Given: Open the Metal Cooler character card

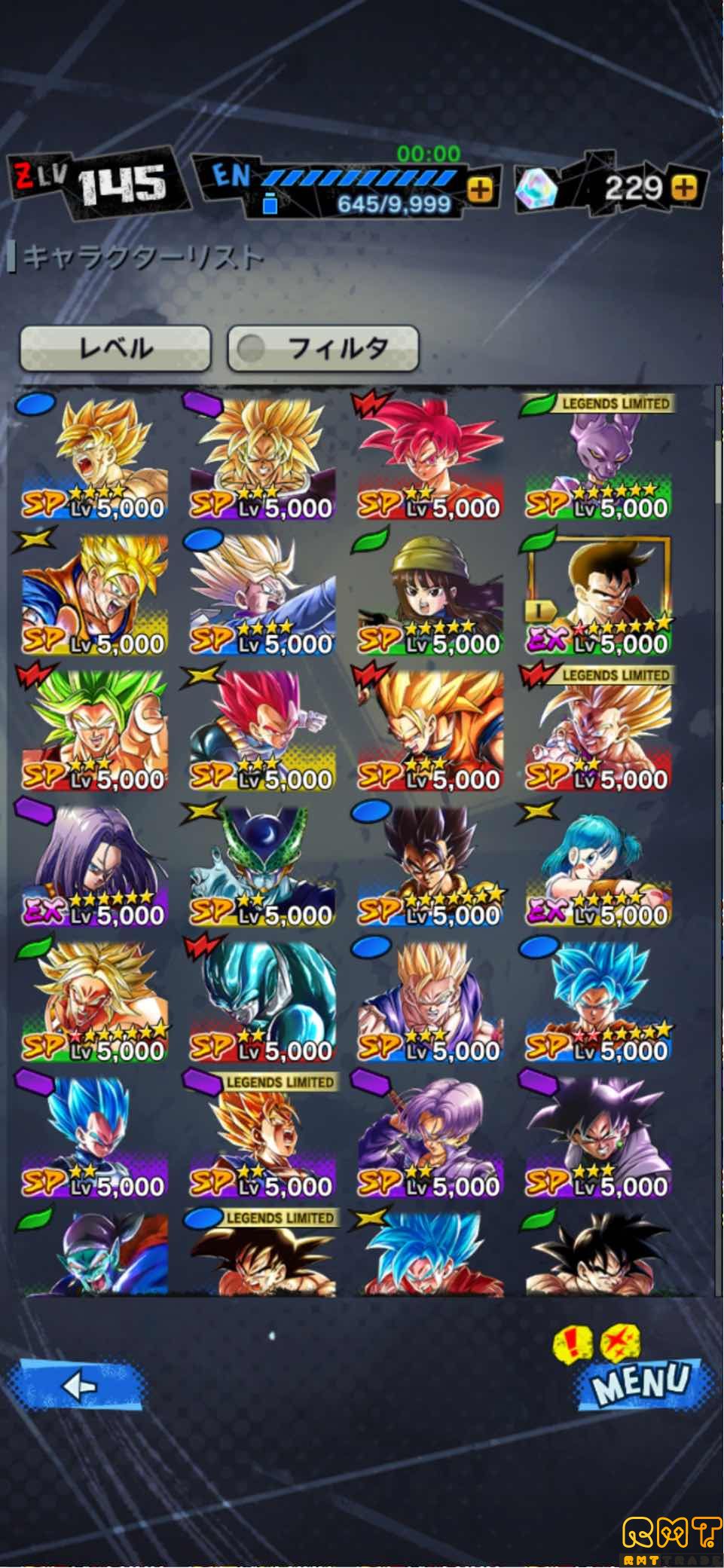Looking at the screenshot, I should (261, 1002).
